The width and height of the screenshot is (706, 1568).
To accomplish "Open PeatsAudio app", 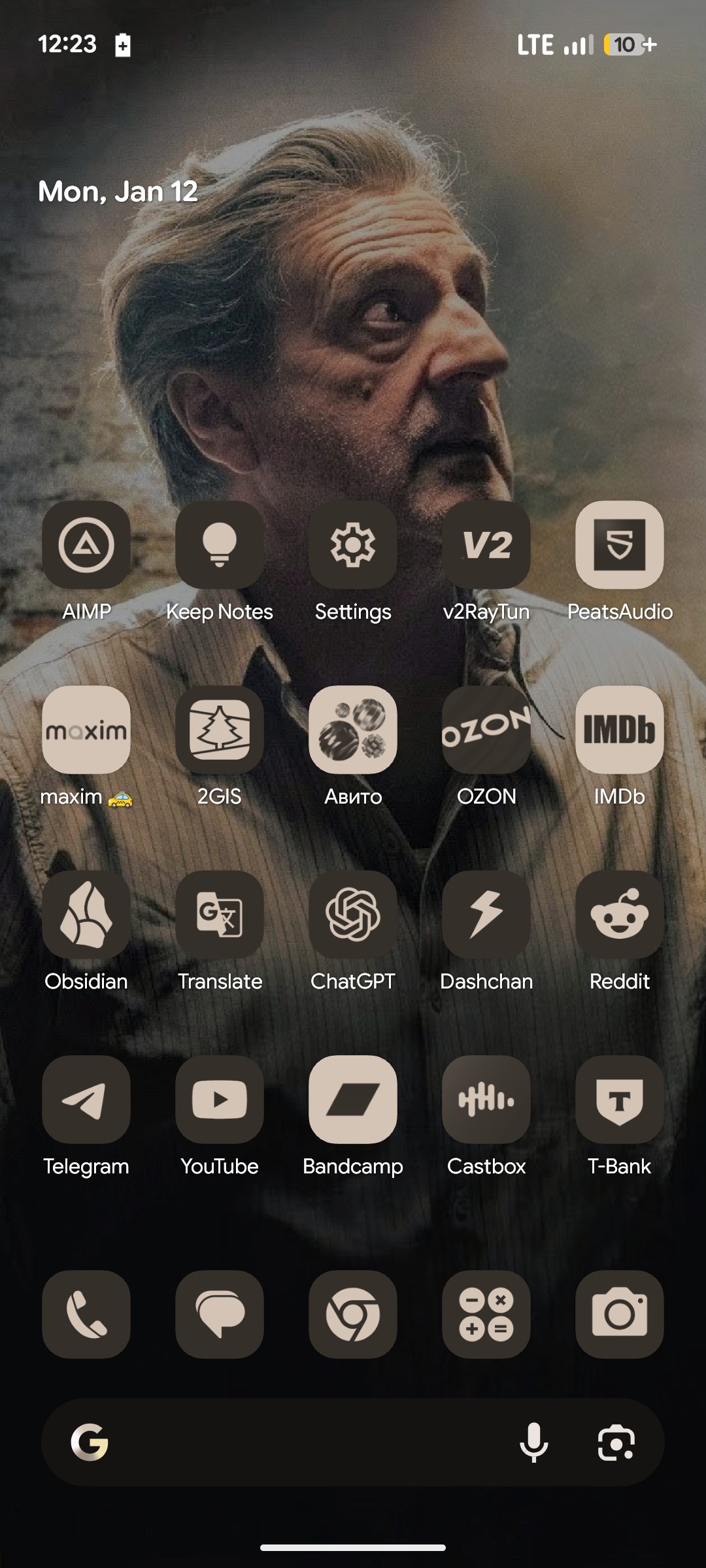I will click(619, 545).
